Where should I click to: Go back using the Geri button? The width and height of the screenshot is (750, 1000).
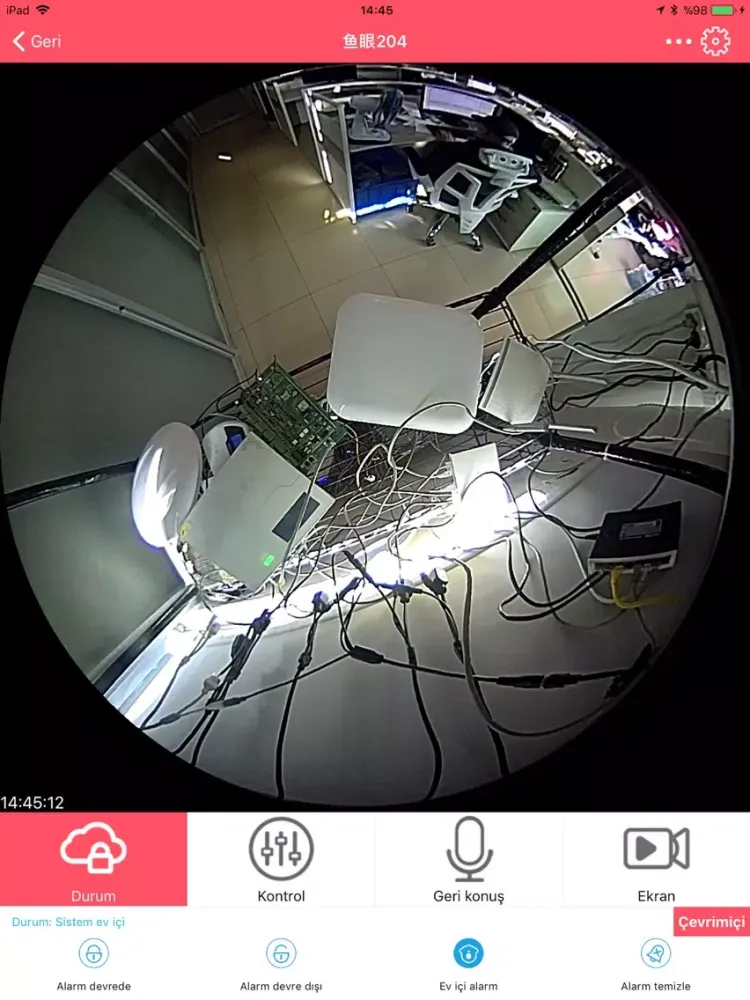36,41
